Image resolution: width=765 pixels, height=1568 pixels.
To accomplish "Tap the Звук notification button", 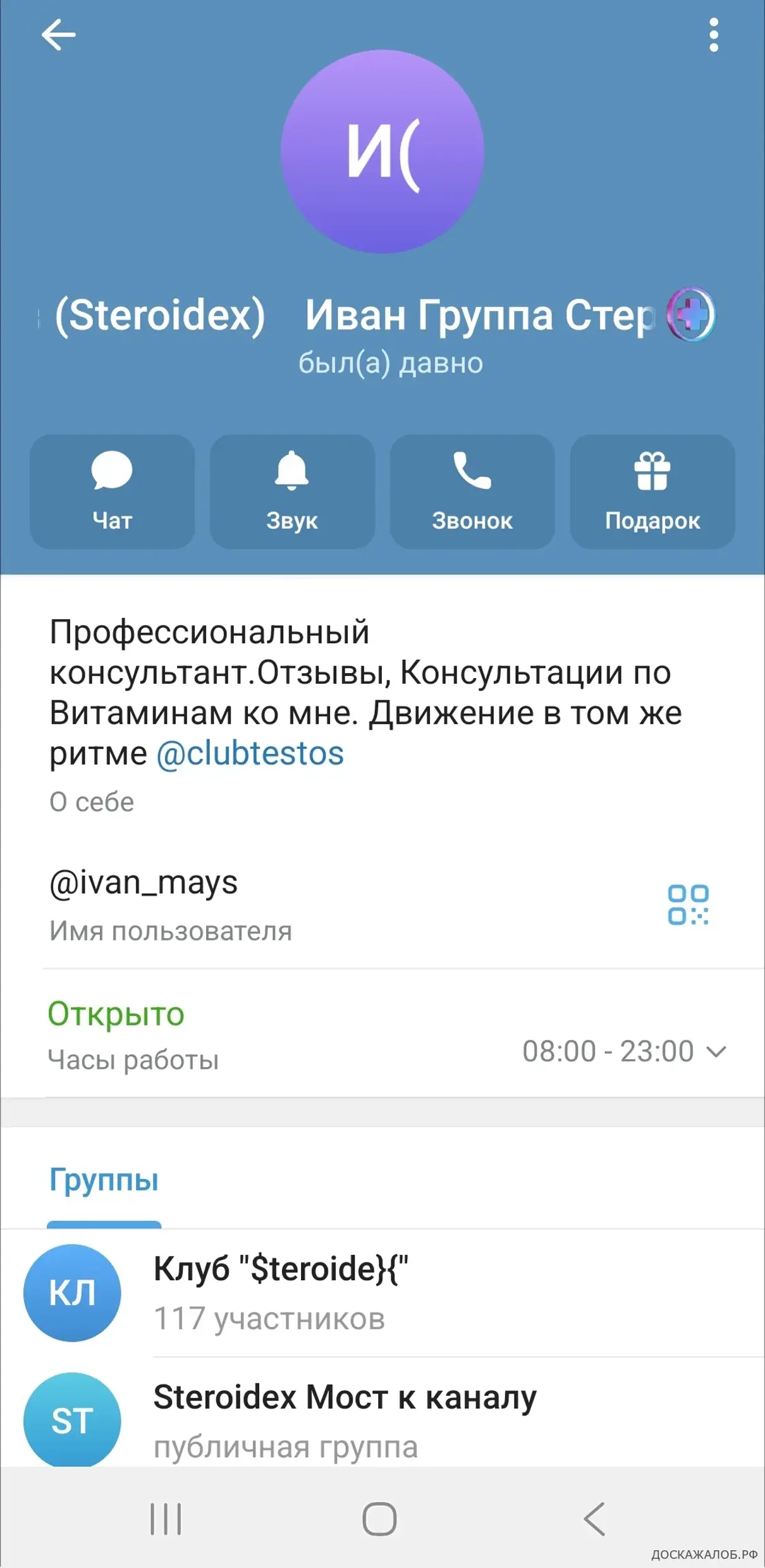I will (292, 491).
